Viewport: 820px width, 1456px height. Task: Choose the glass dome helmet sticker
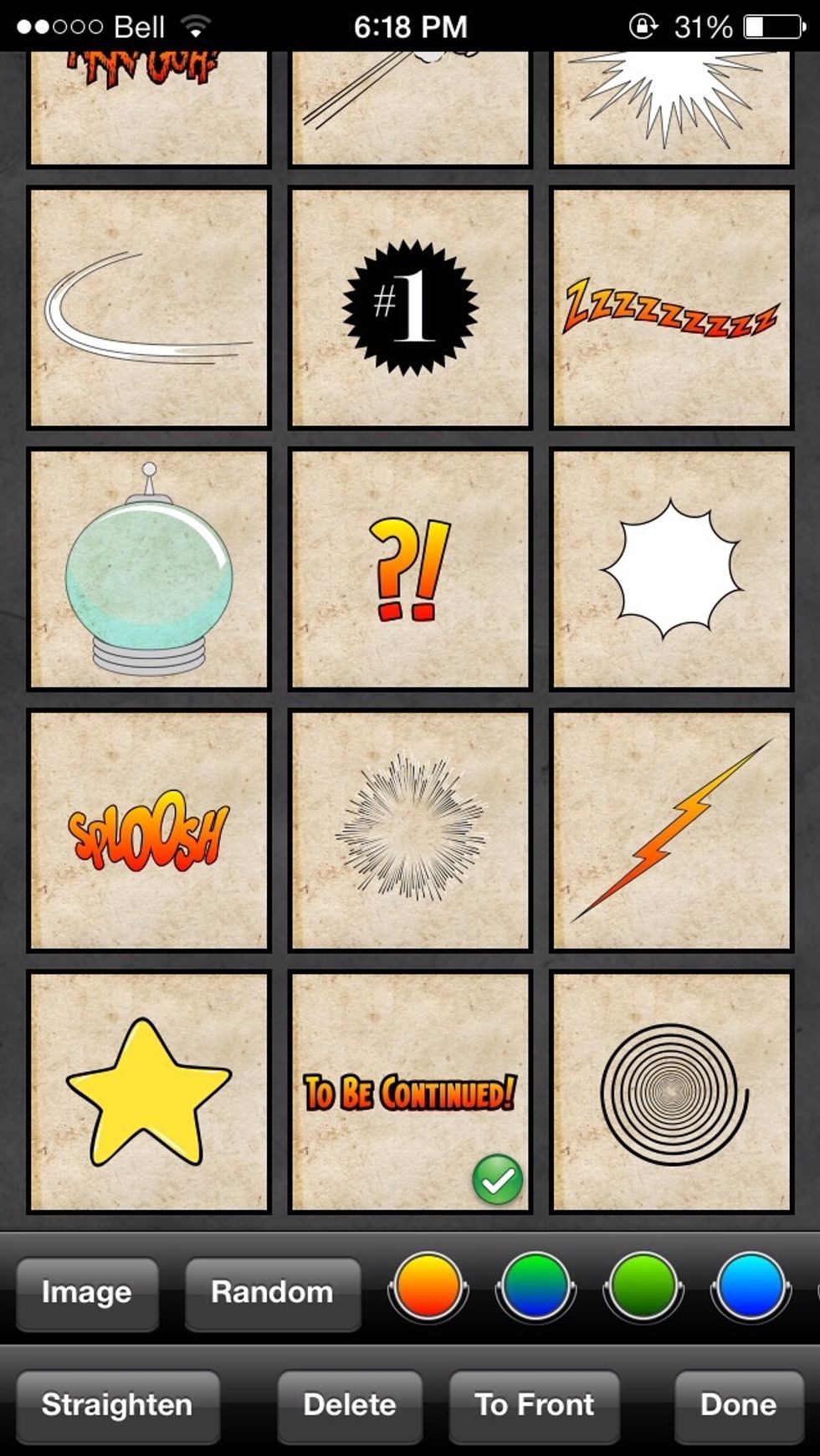pyautogui.click(x=149, y=569)
